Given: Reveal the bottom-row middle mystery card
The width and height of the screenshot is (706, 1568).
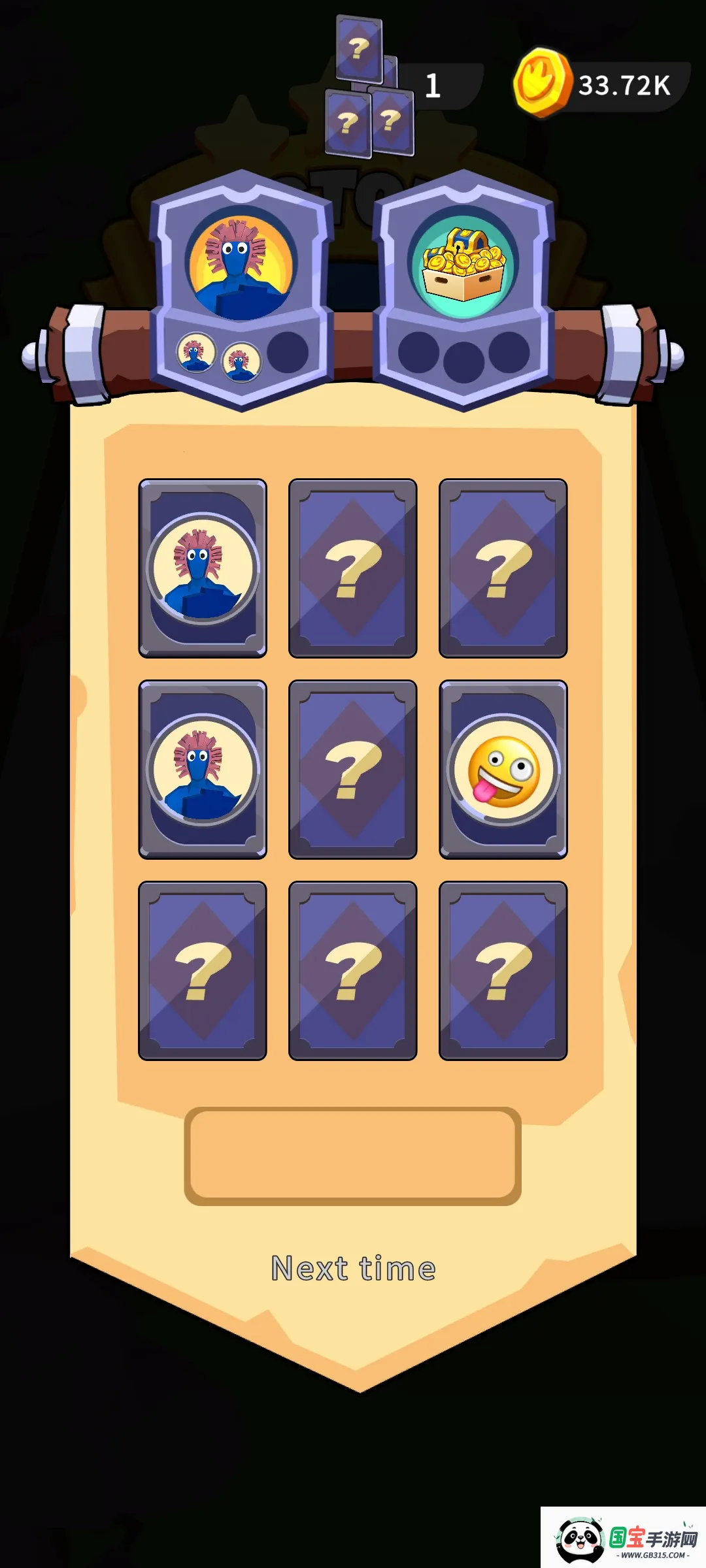Looking at the screenshot, I should coord(353,971).
